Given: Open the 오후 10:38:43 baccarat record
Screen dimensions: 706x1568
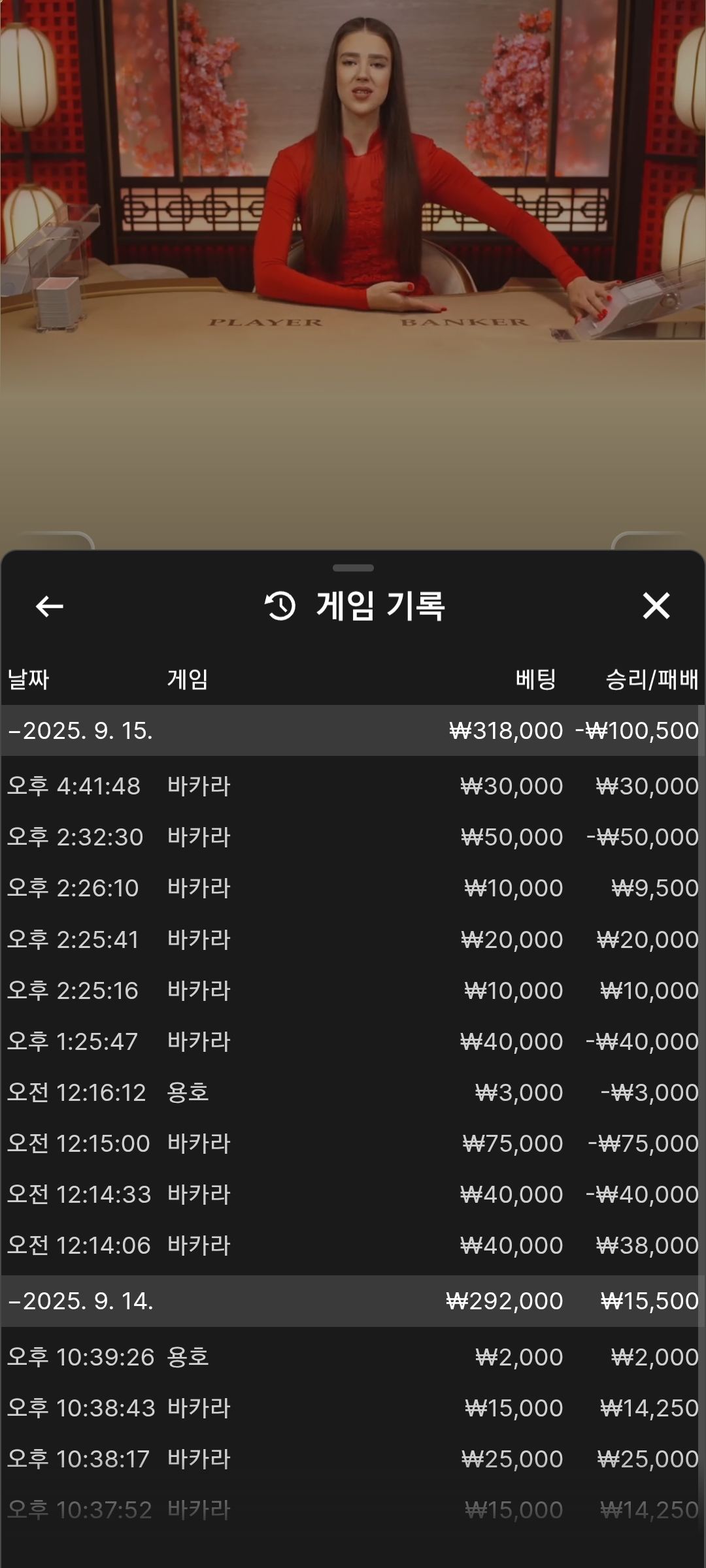Looking at the screenshot, I should click(x=353, y=1408).
